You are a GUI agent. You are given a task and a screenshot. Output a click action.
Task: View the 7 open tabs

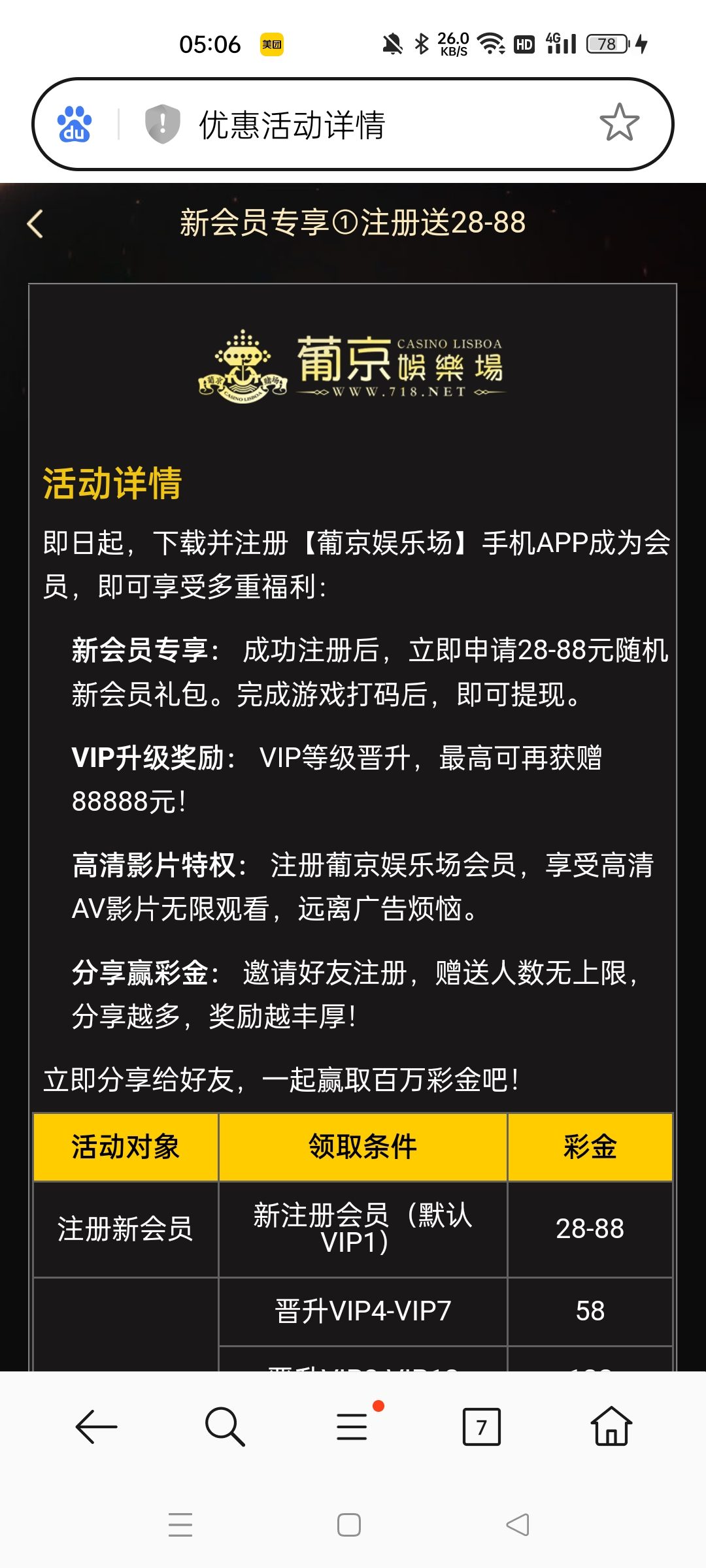pos(481,1427)
